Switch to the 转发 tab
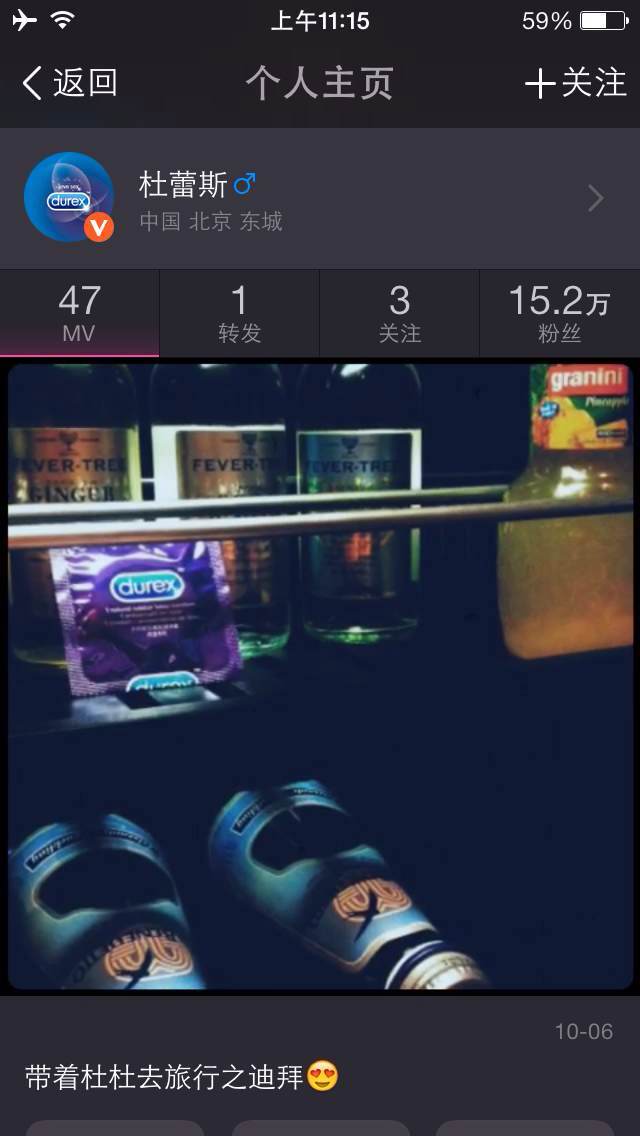The height and width of the screenshot is (1136, 640). [x=239, y=313]
